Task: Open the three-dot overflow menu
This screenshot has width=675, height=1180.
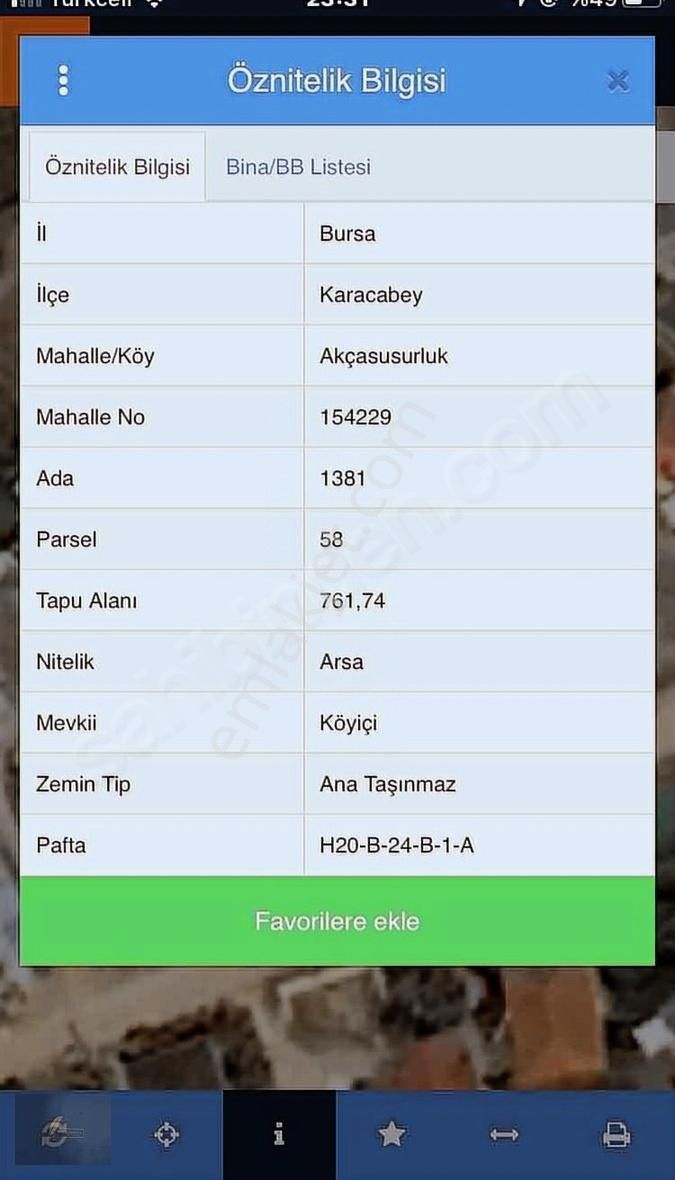Action: click(64, 81)
